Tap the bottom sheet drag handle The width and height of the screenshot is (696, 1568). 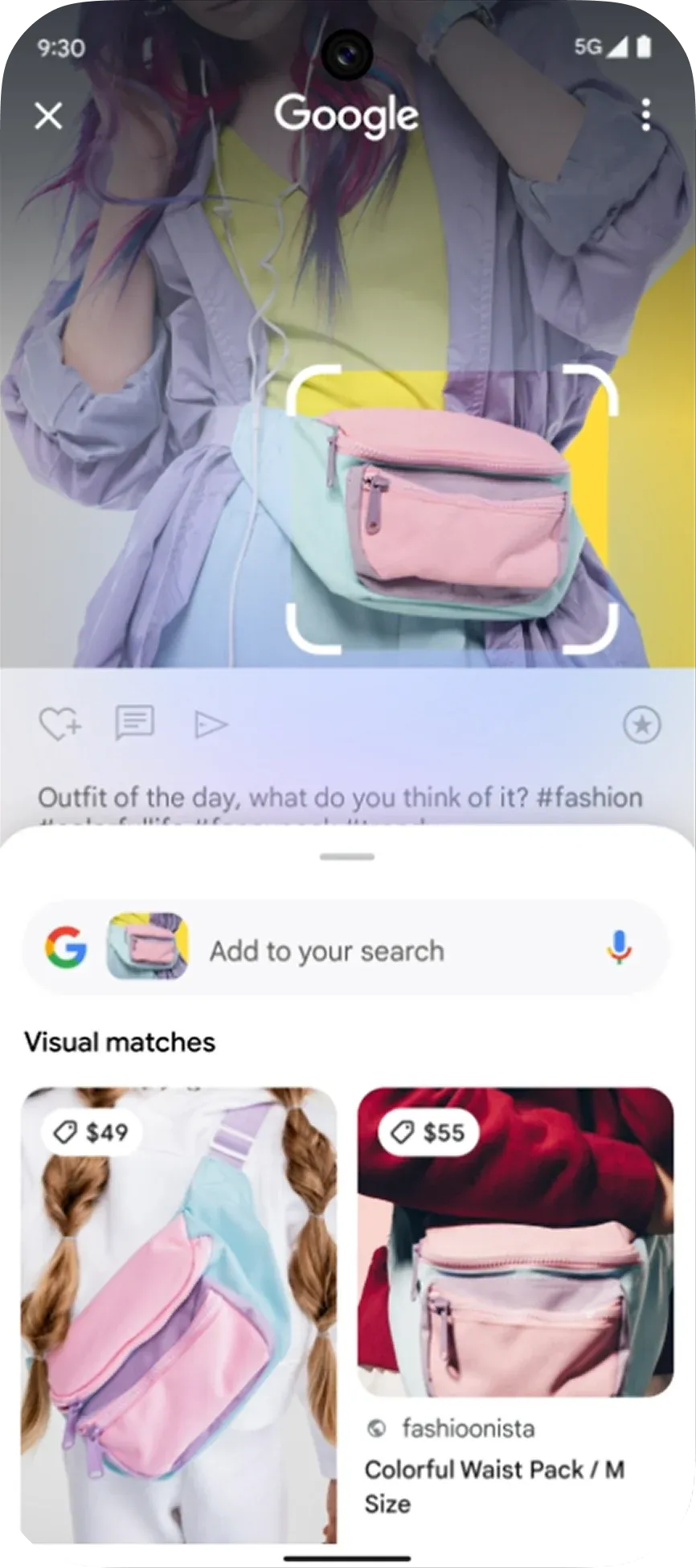coord(347,856)
